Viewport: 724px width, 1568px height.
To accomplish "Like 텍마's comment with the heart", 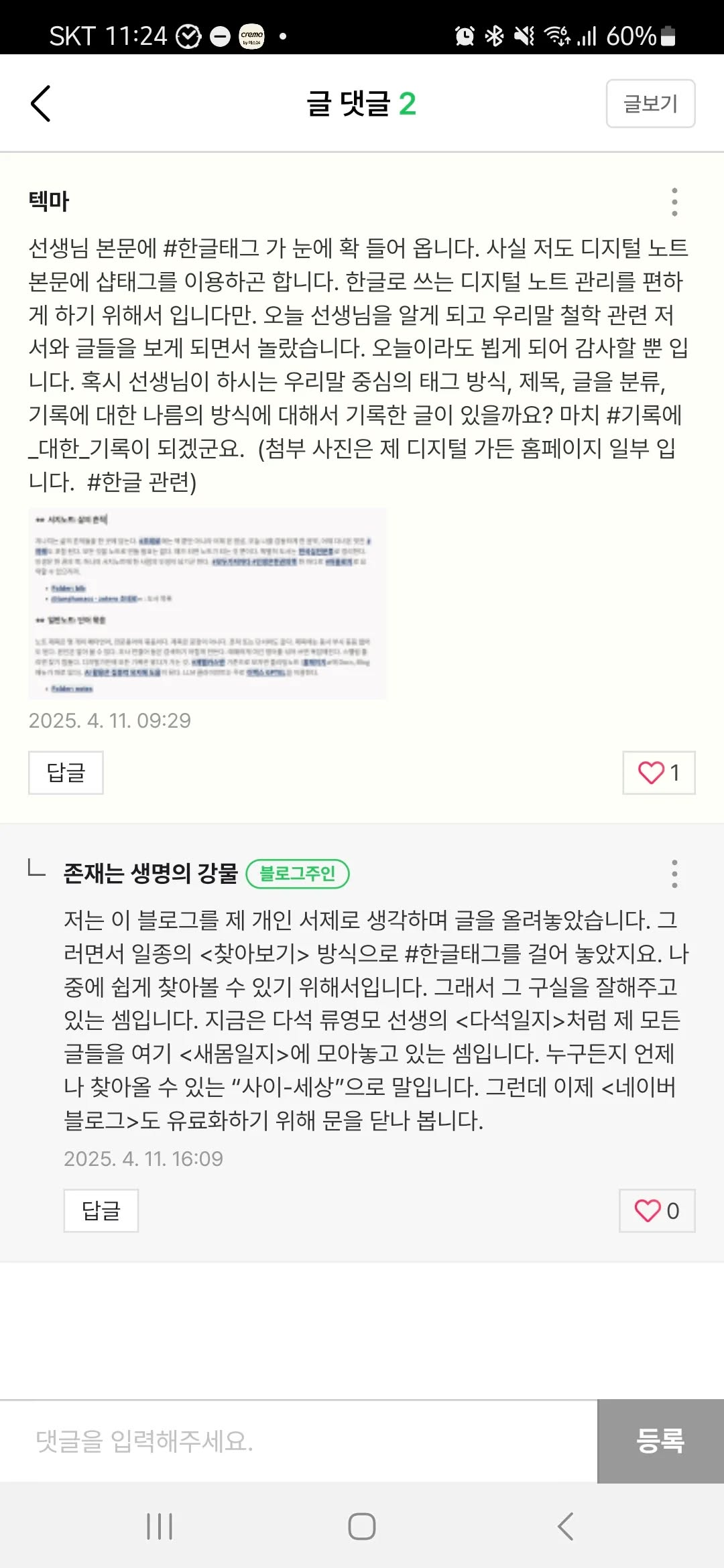I will [x=658, y=773].
